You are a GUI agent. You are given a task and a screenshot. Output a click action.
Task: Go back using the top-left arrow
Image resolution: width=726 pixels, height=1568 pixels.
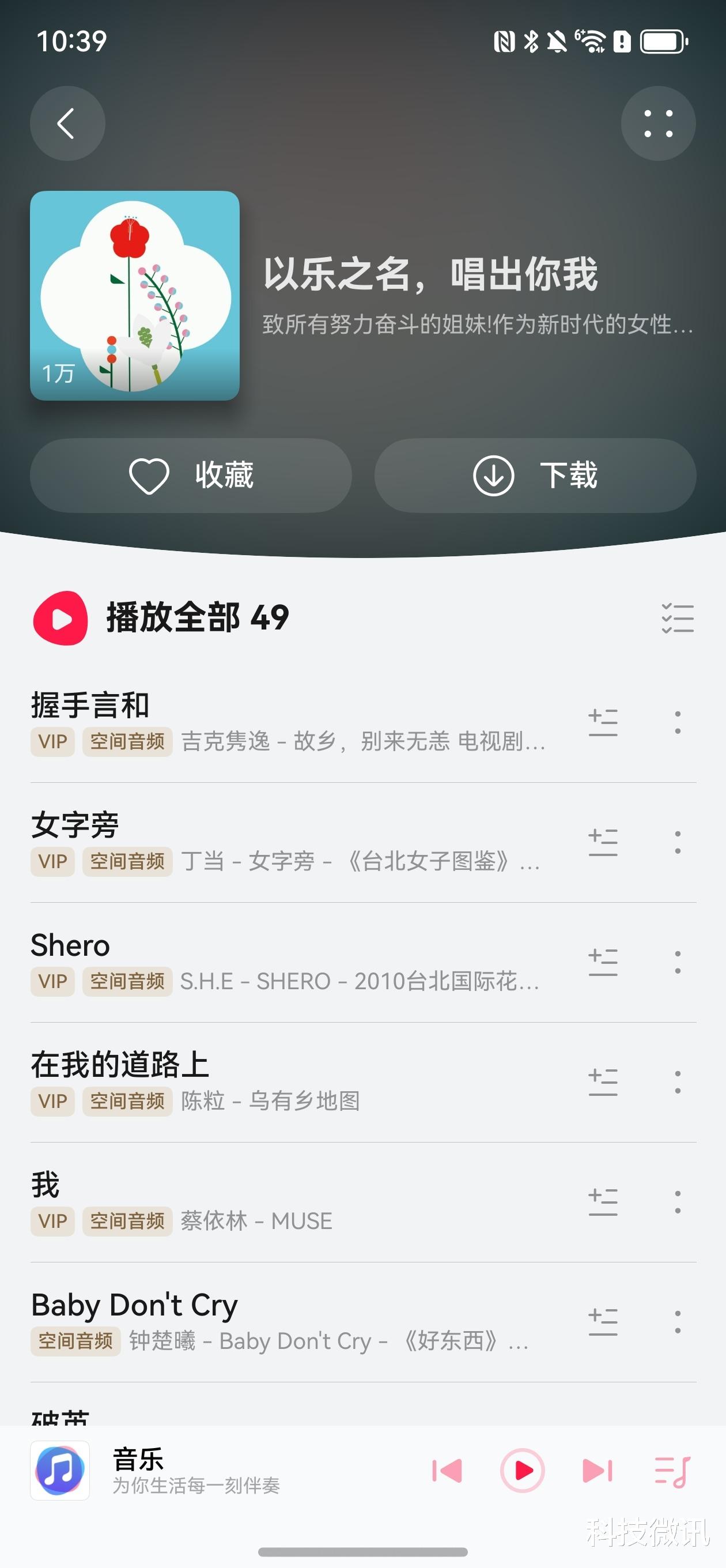(67, 123)
